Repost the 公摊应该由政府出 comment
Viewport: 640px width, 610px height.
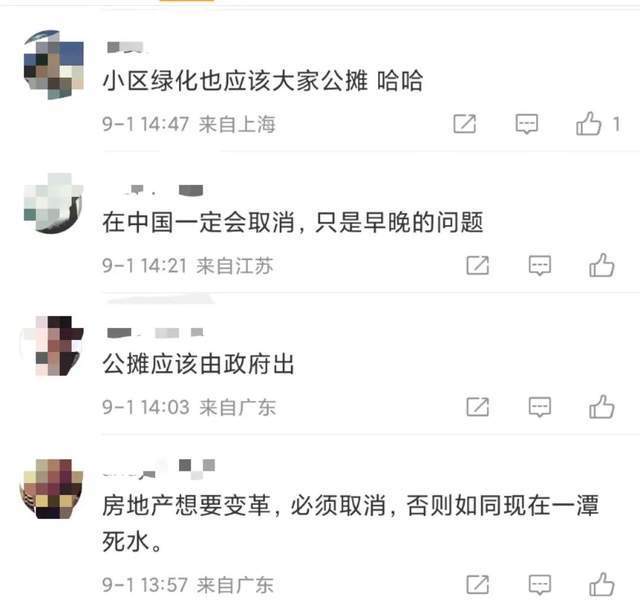click(x=478, y=407)
